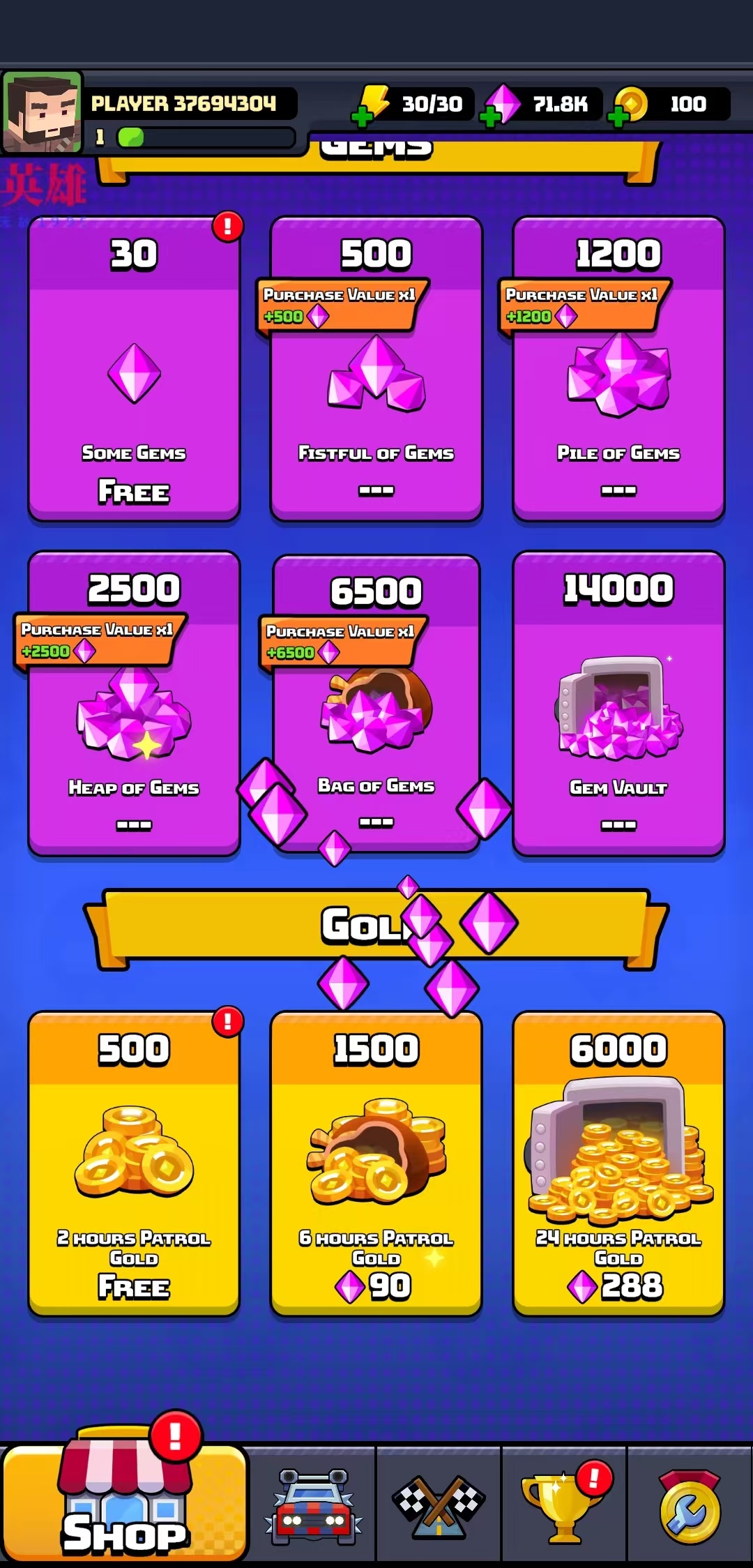Switch to the Shop tab
Image resolution: width=753 pixels, height=1568 pixels.
(x=124, y=1503)
